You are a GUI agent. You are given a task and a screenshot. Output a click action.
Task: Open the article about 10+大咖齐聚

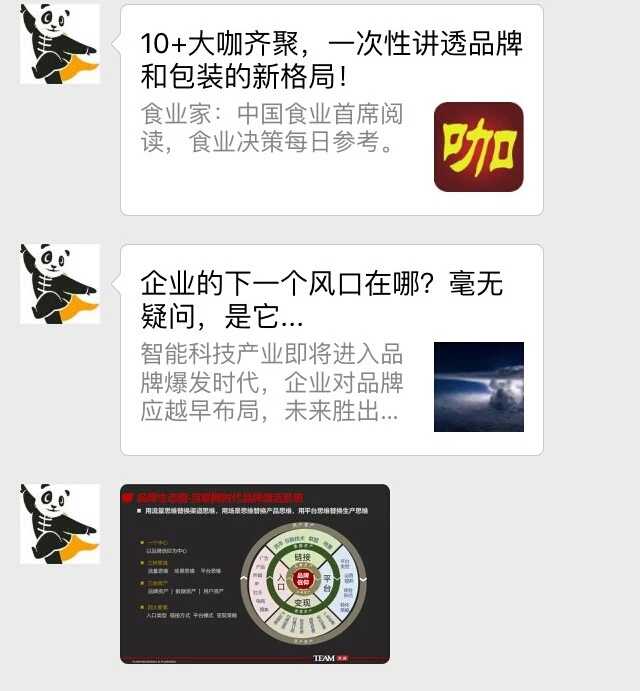331,110
